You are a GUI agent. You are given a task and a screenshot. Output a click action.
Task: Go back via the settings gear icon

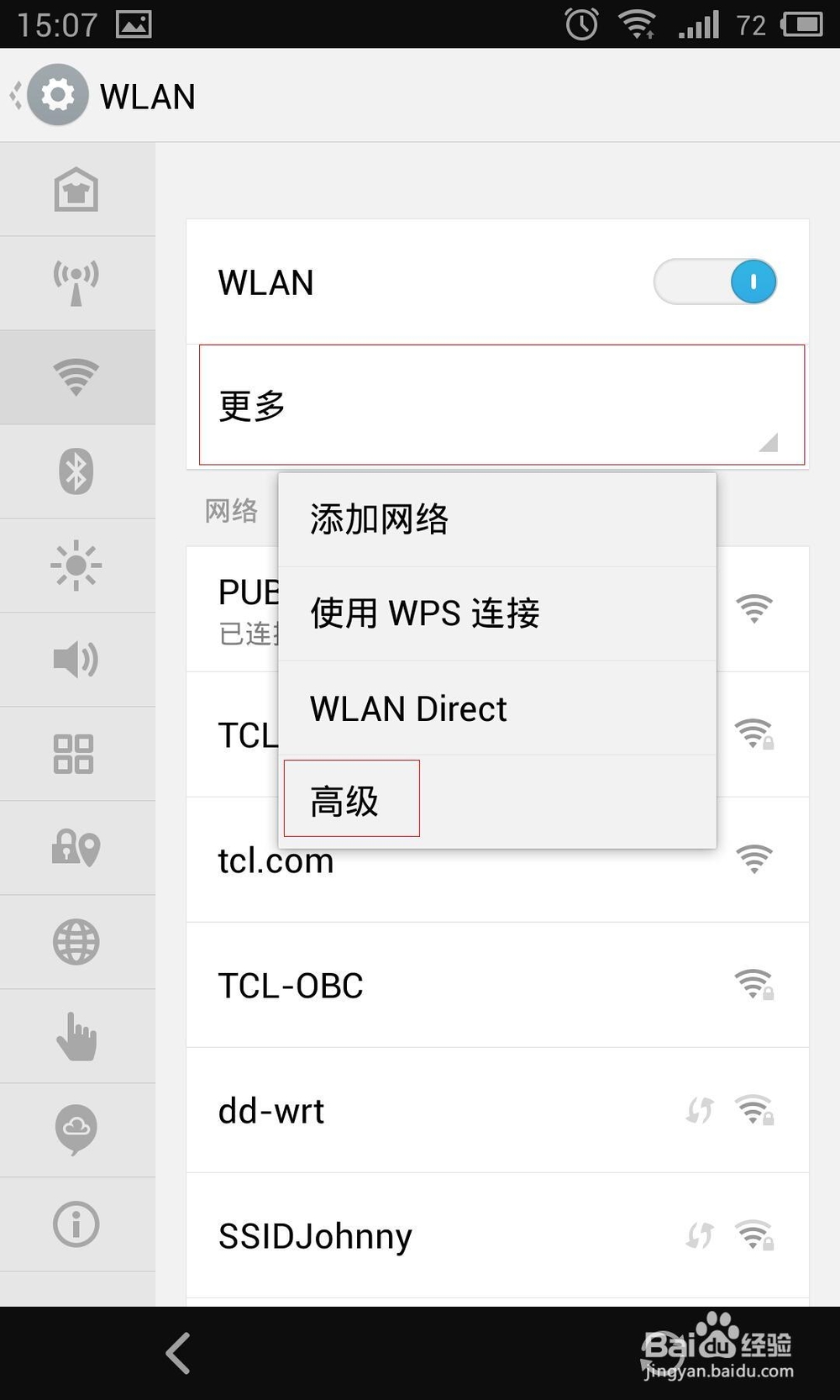pos(56,95)
